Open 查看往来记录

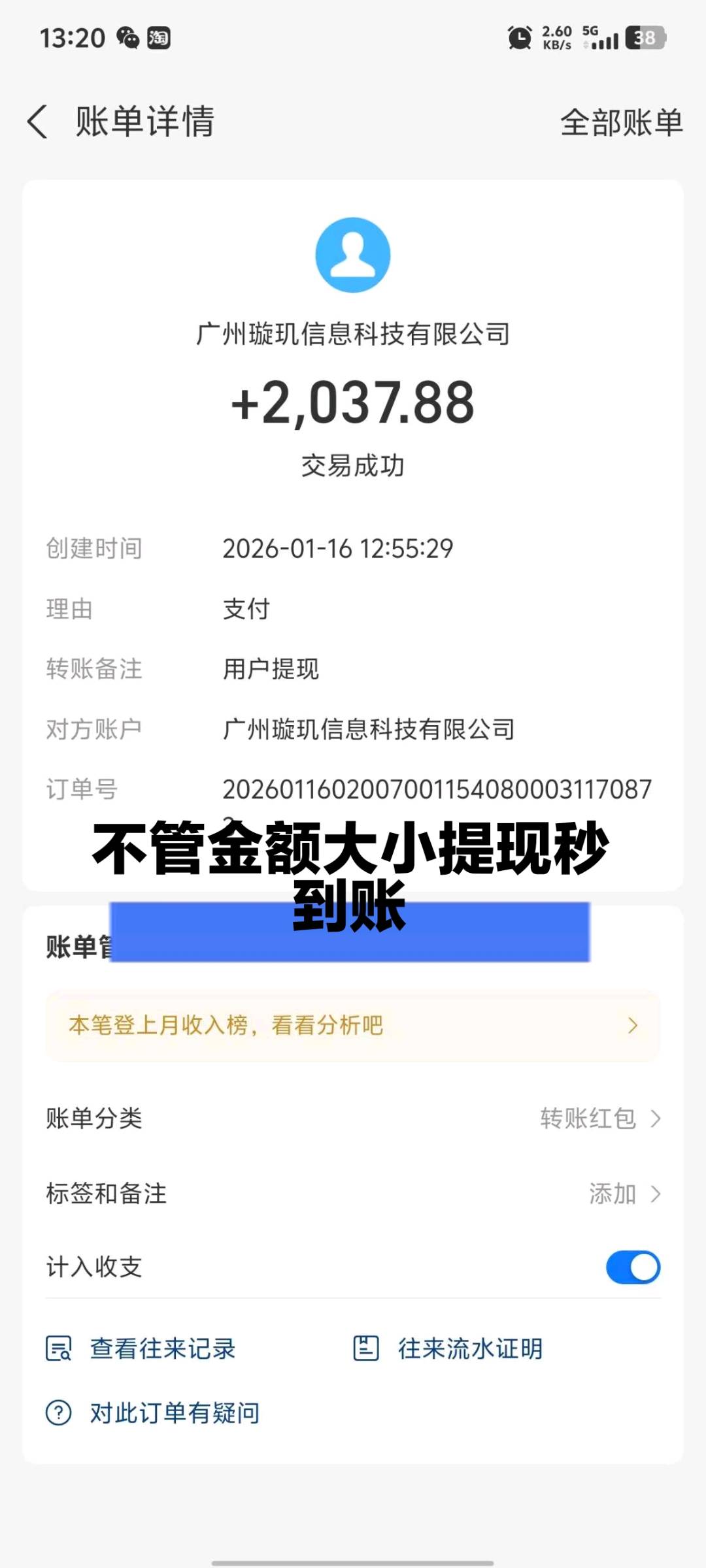(x=162, y=1347)
